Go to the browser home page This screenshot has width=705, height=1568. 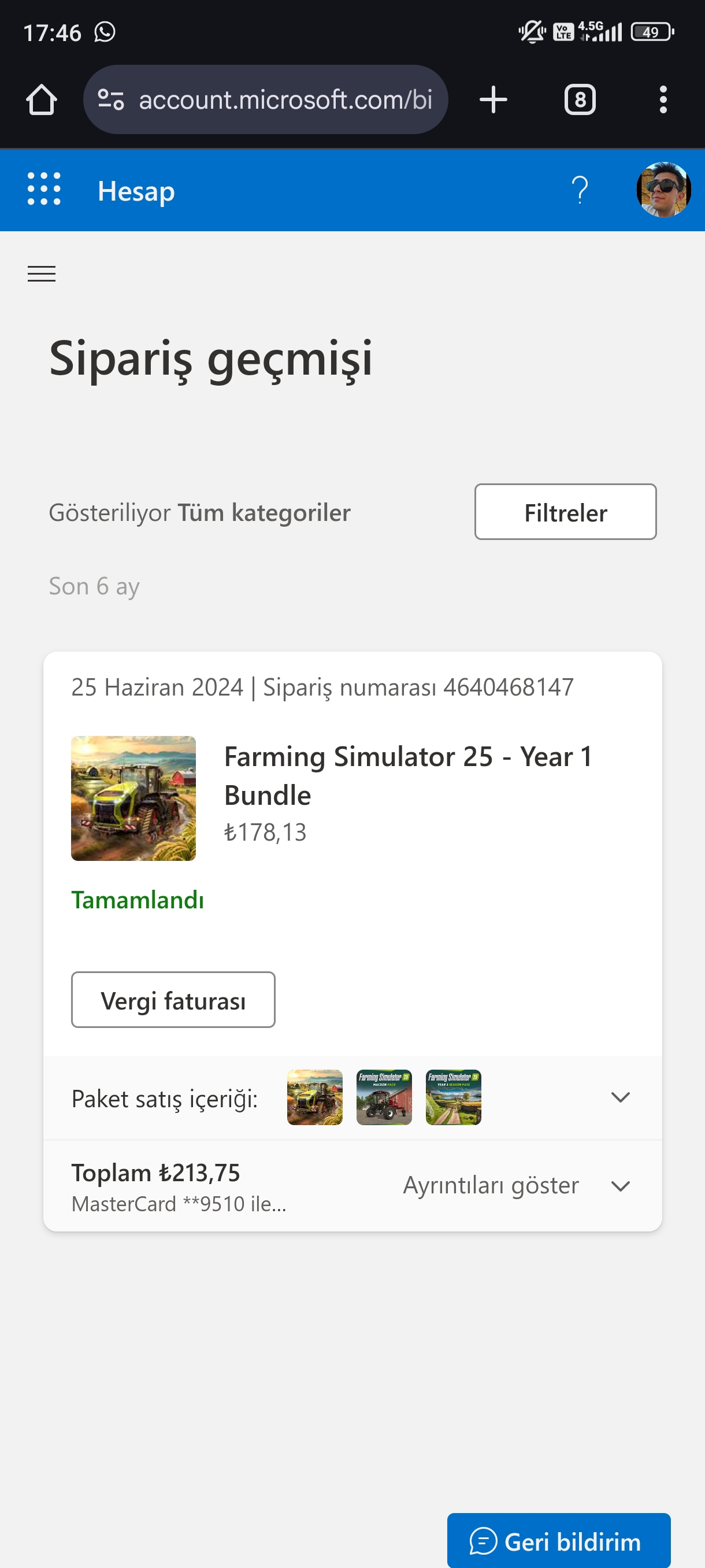[x=42, y=100]
